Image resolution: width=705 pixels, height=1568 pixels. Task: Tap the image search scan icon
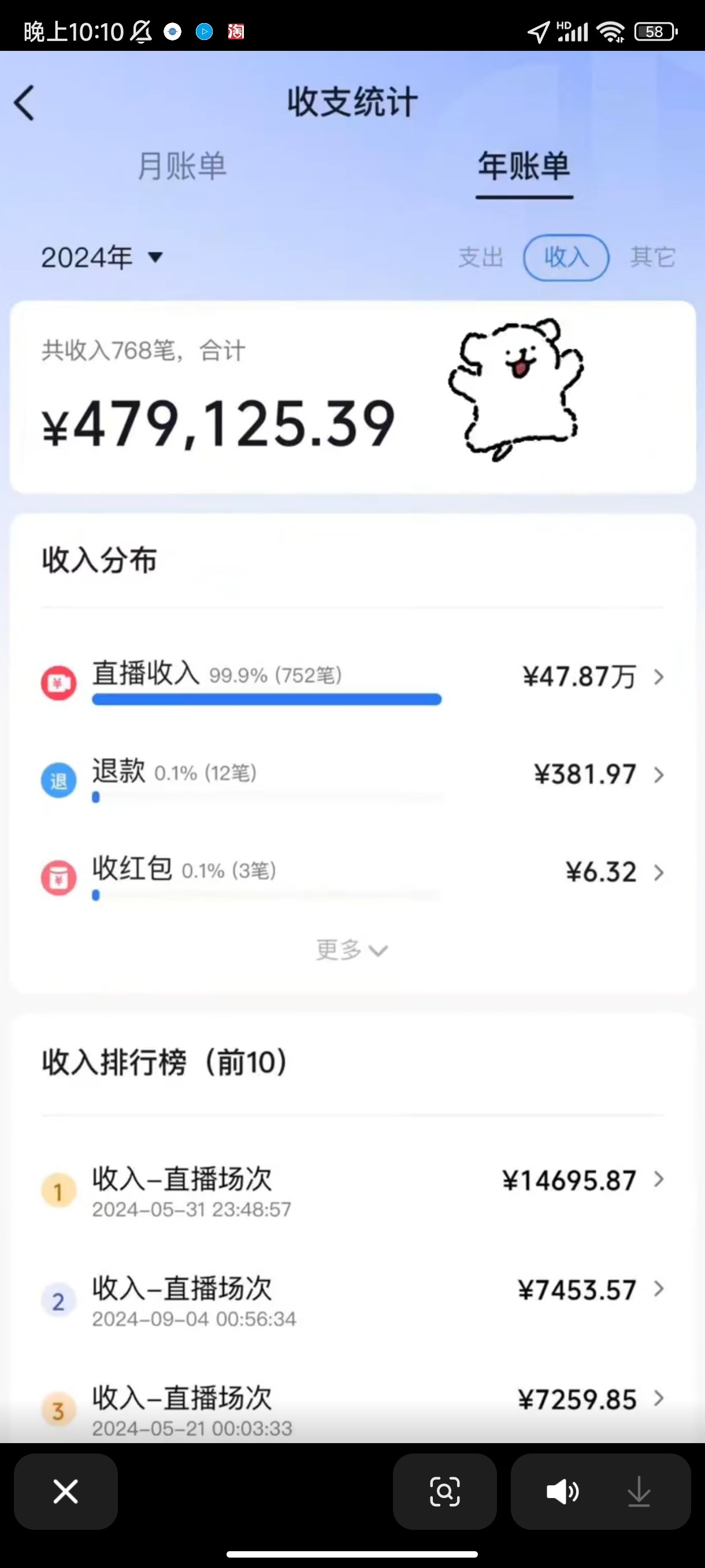tap(444, 1491)
